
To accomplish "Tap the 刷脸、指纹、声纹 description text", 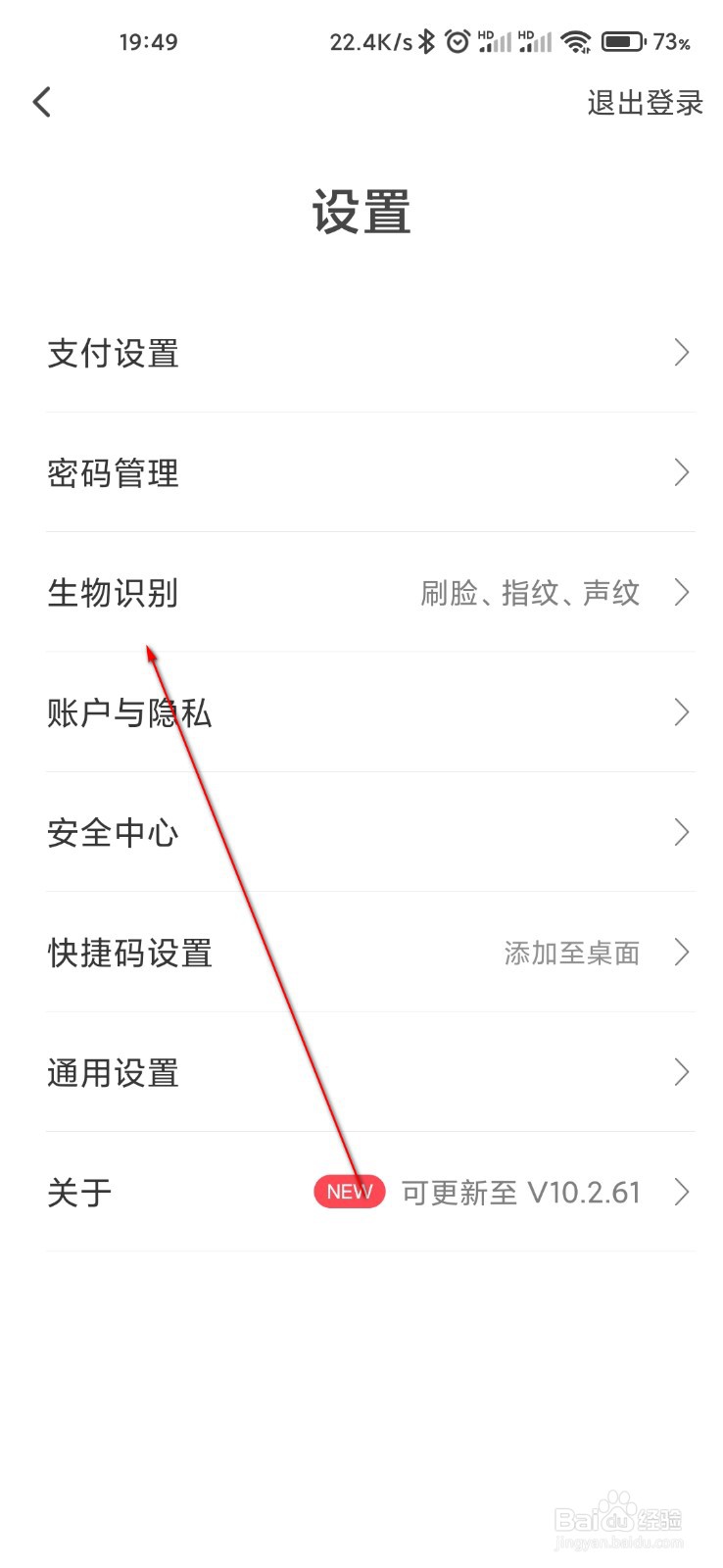I will 529,593.
